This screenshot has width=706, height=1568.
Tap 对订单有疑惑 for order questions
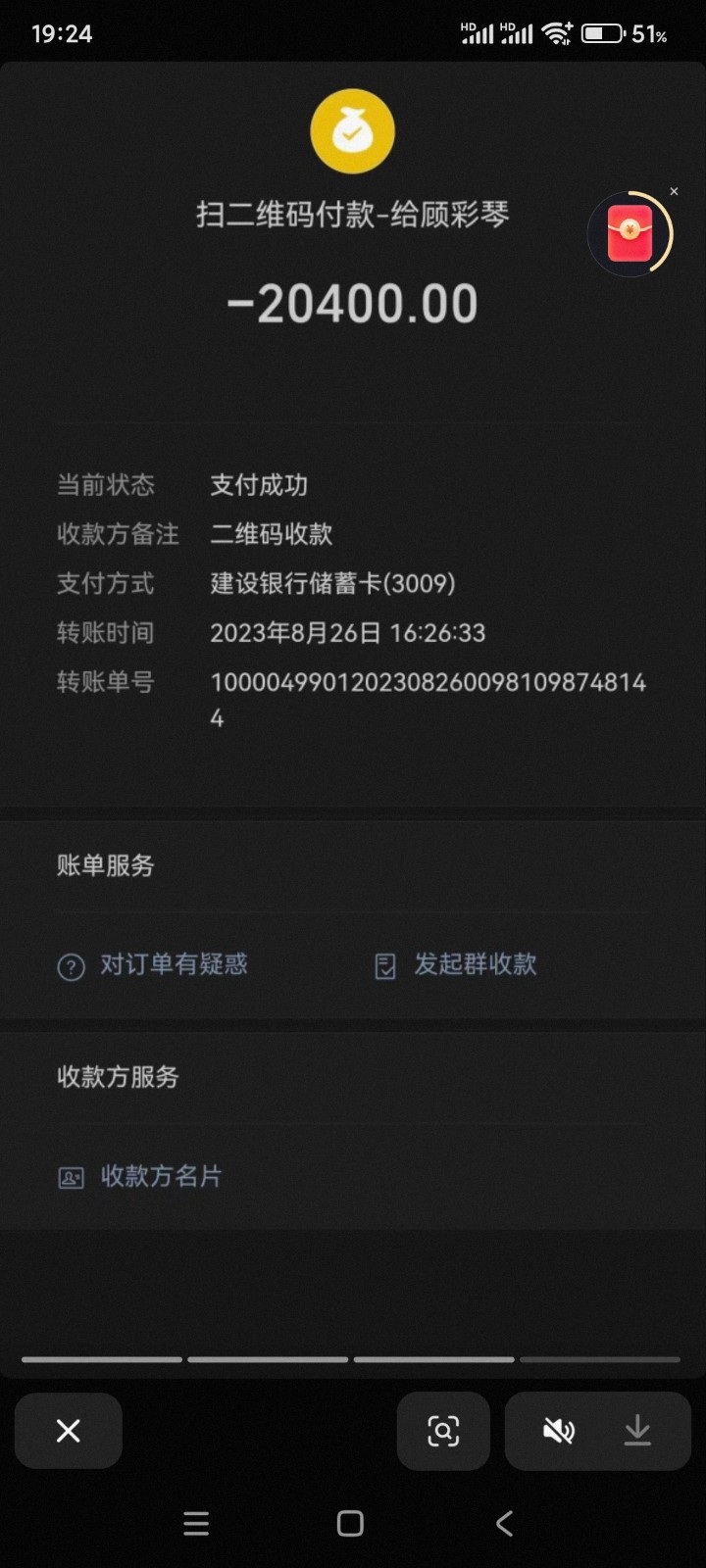tap(154, 965)
